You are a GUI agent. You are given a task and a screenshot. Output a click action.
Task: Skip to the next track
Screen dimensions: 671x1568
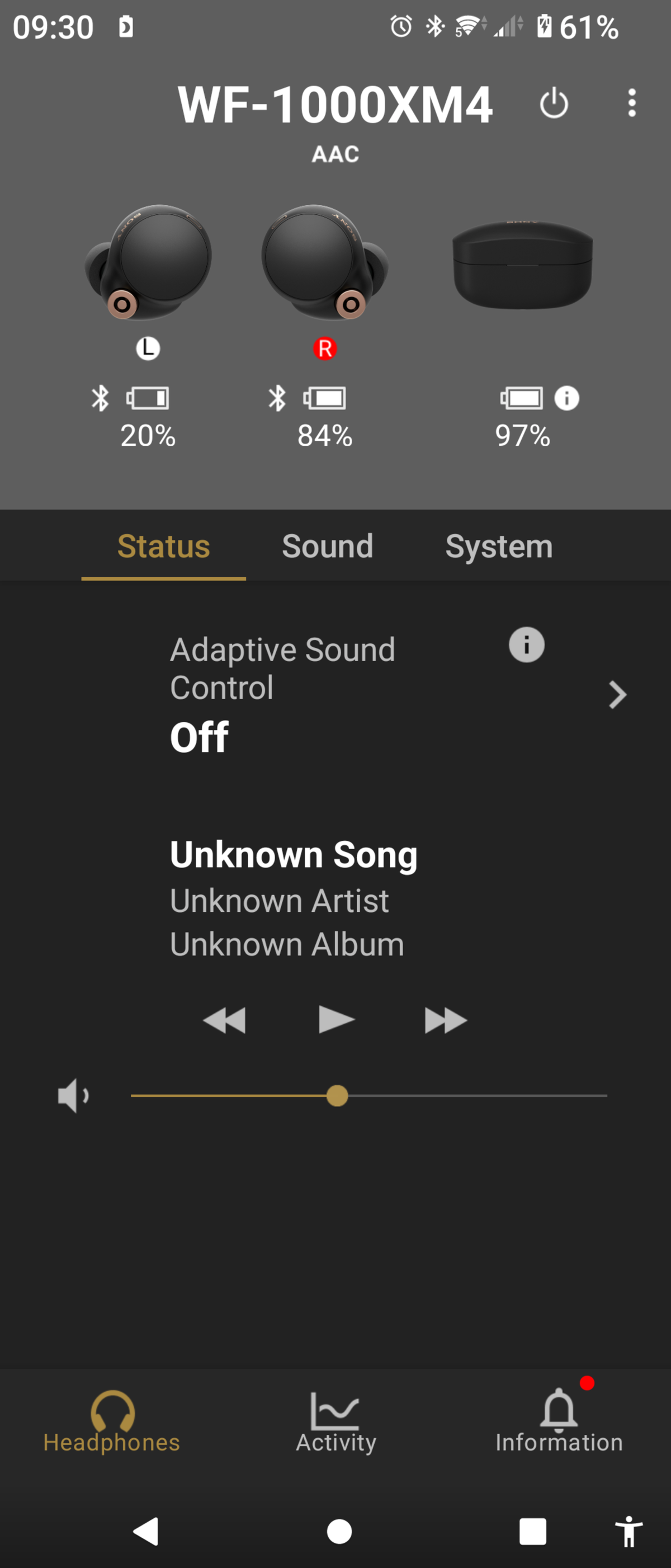pos(446,1020)
